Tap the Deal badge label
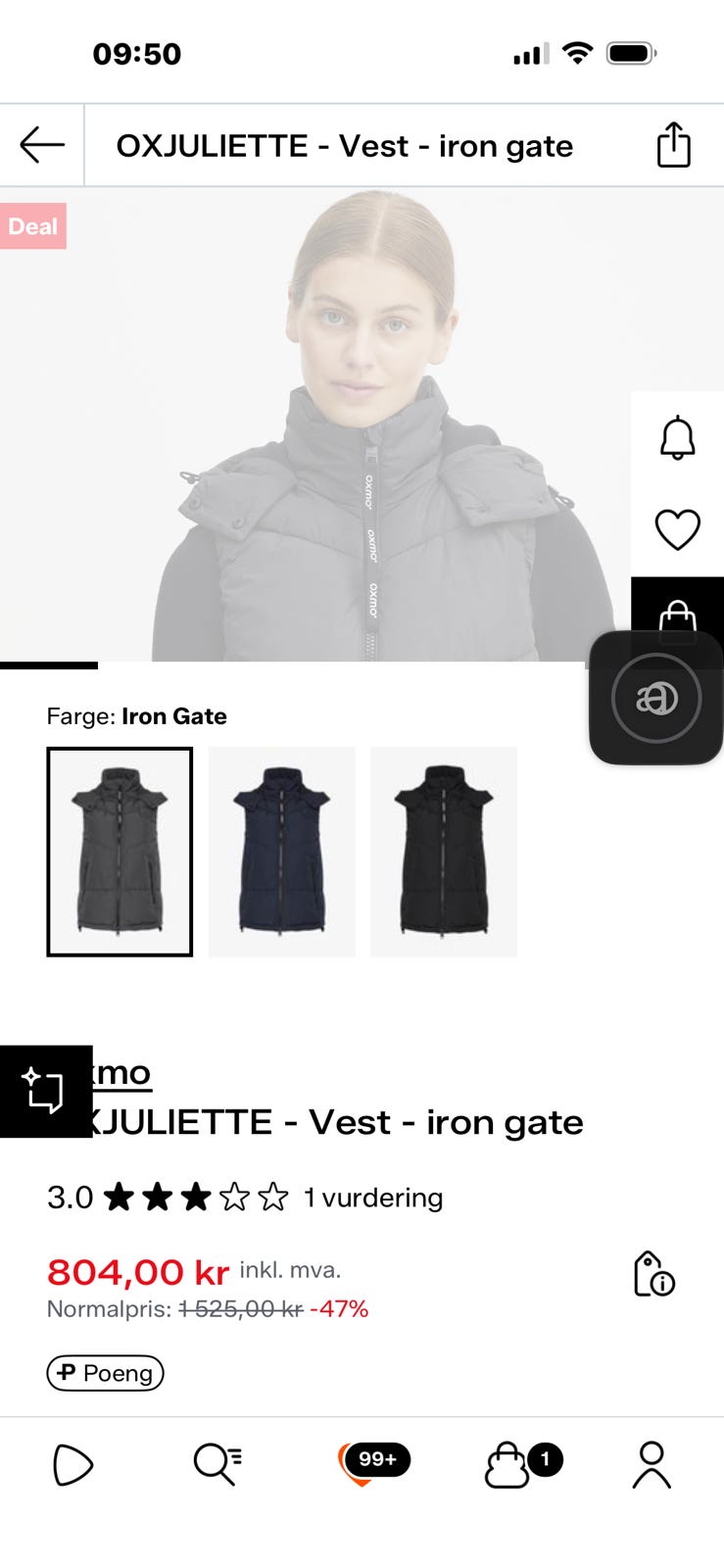This screenshot has width=724, height=1568. [33, 226]
